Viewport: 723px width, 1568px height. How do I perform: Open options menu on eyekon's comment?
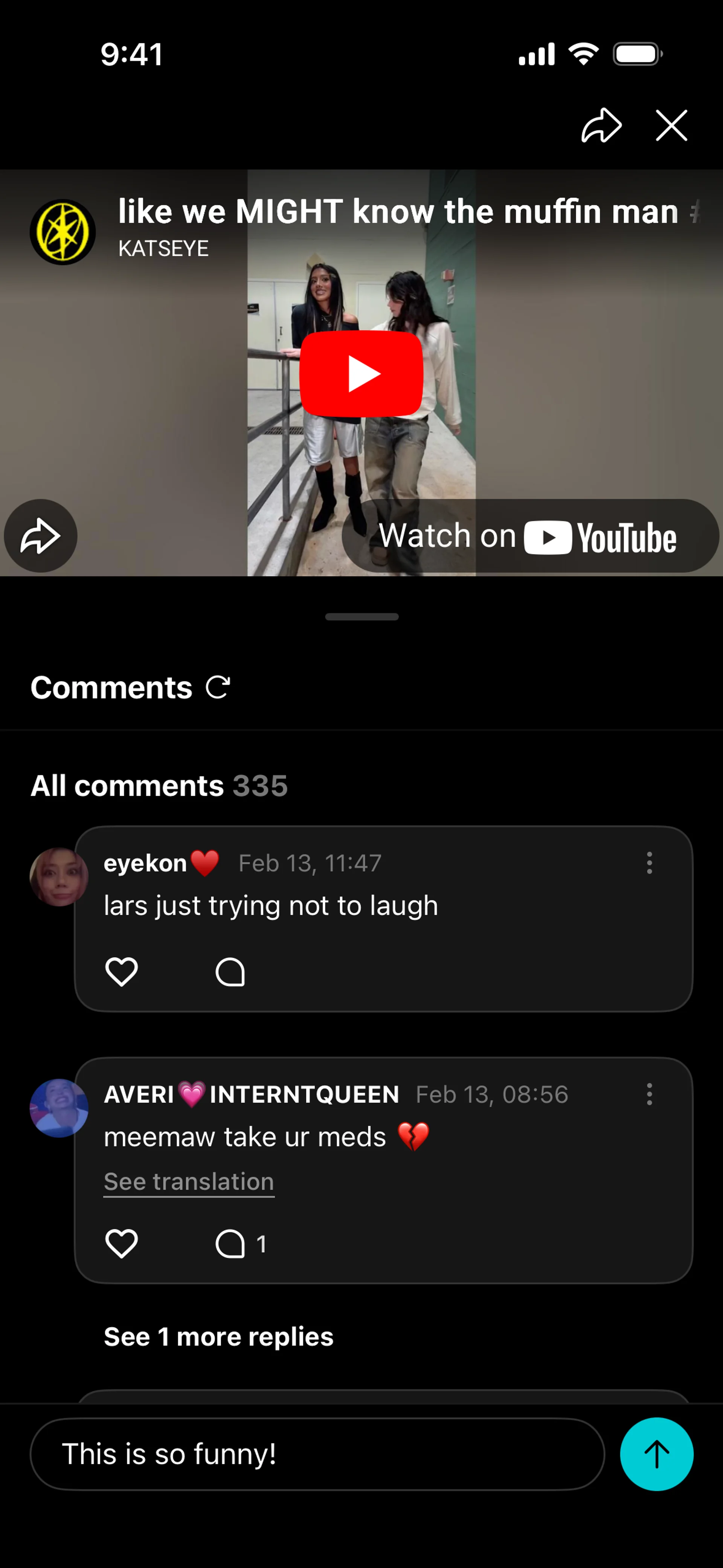pos(649,863)
